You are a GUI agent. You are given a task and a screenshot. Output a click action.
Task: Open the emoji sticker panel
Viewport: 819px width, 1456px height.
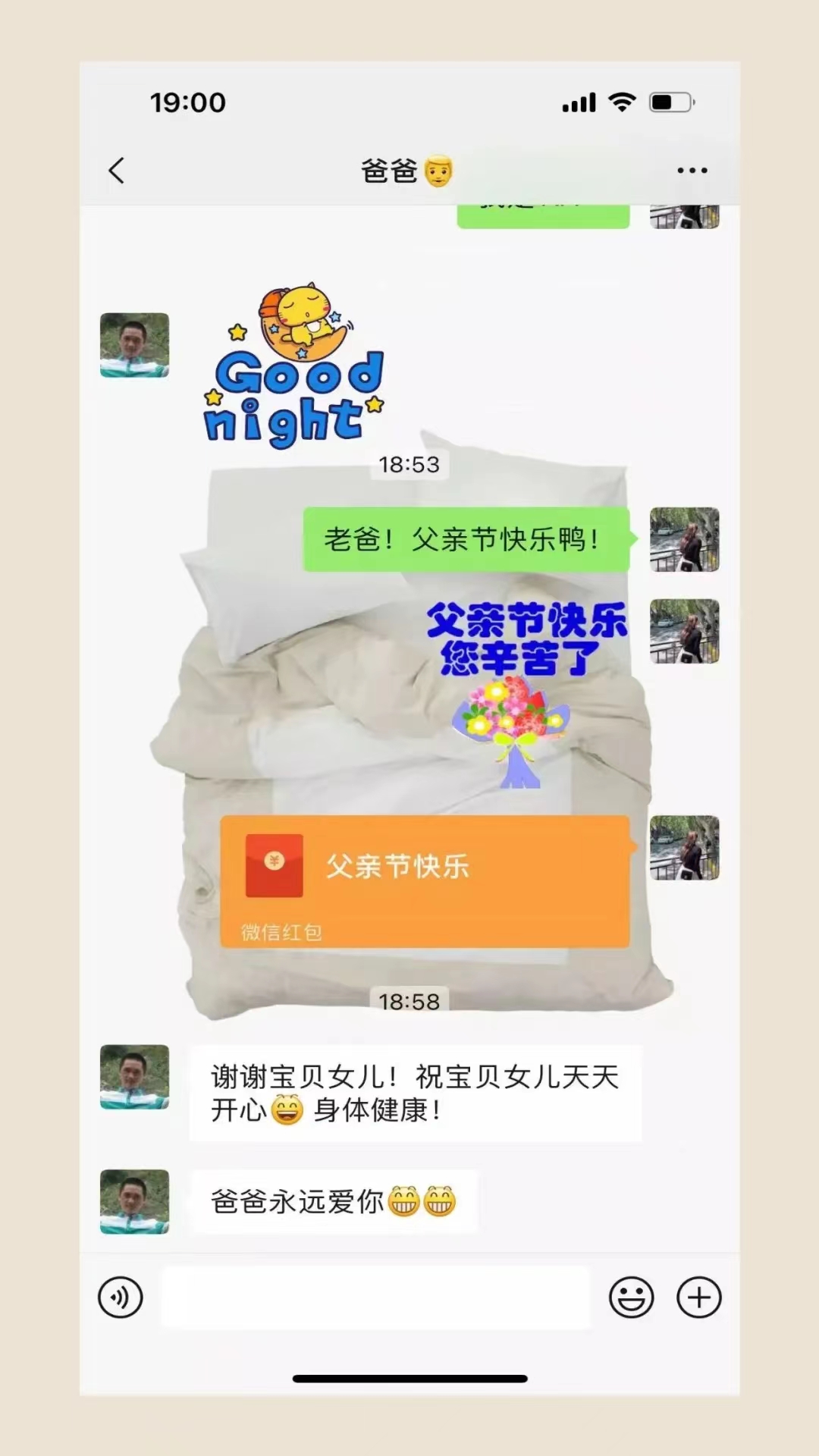click(x=631, y=1298)
